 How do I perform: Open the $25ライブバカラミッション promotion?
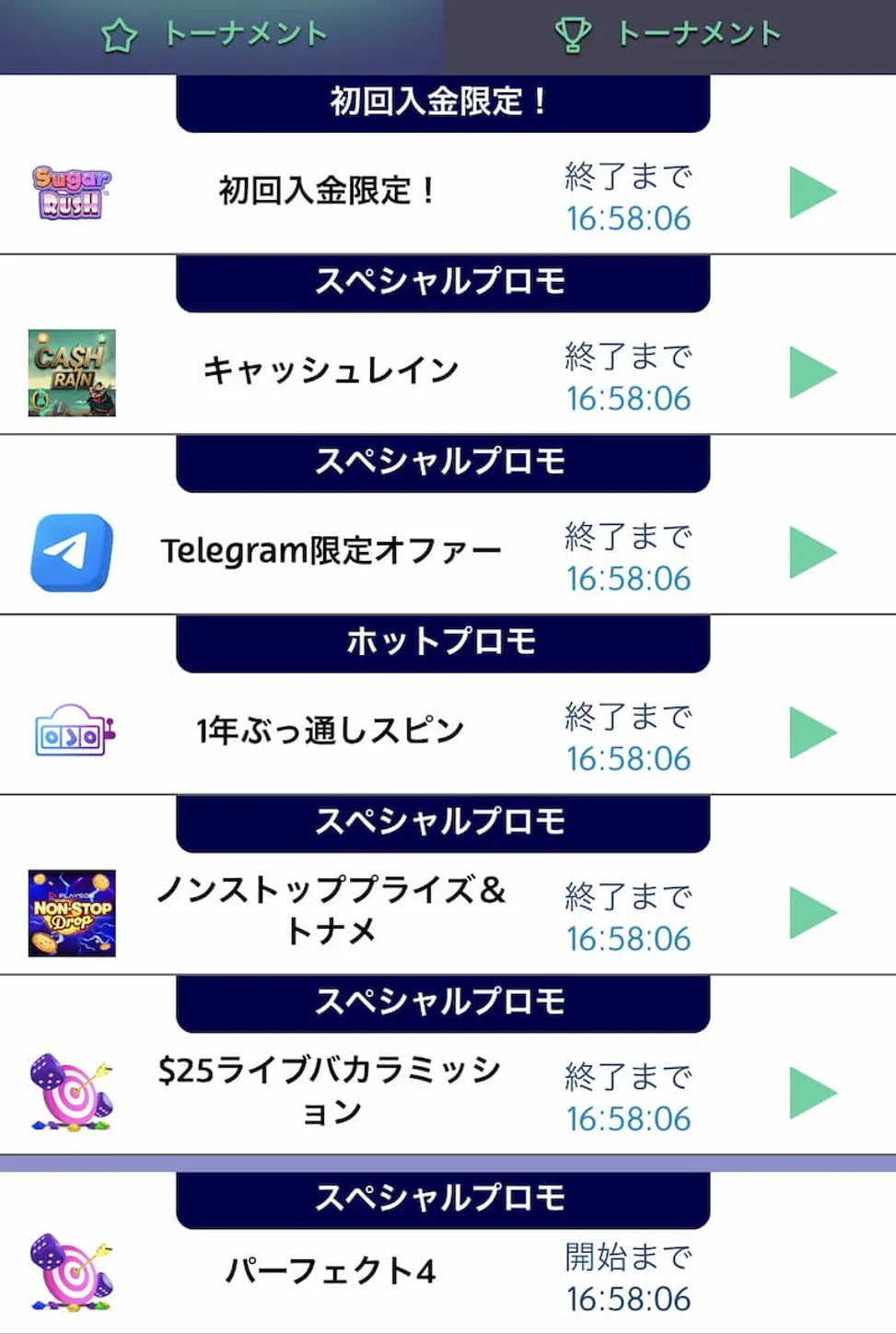[x=815, y=1091]
